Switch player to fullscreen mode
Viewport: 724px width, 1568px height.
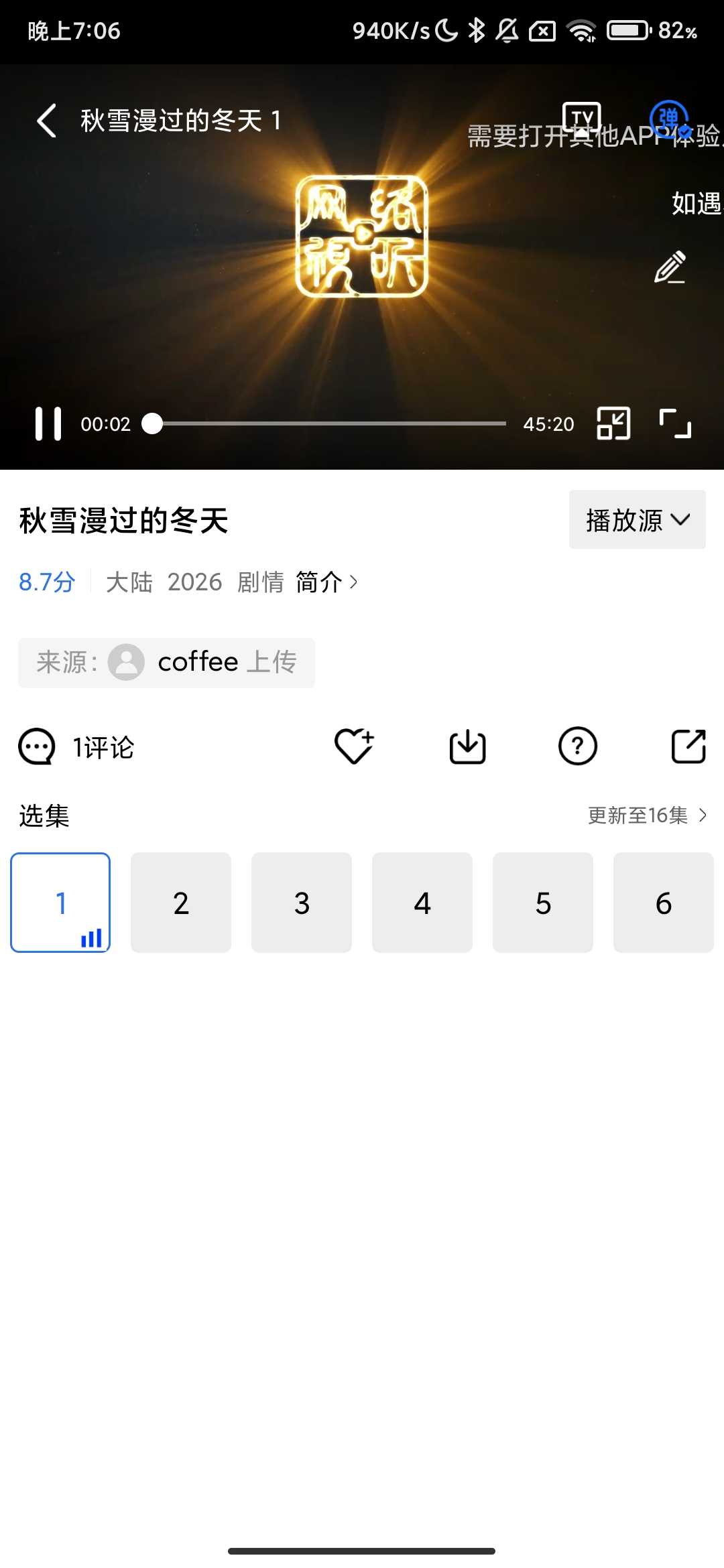pyautogui.click(x=674, y=423)
